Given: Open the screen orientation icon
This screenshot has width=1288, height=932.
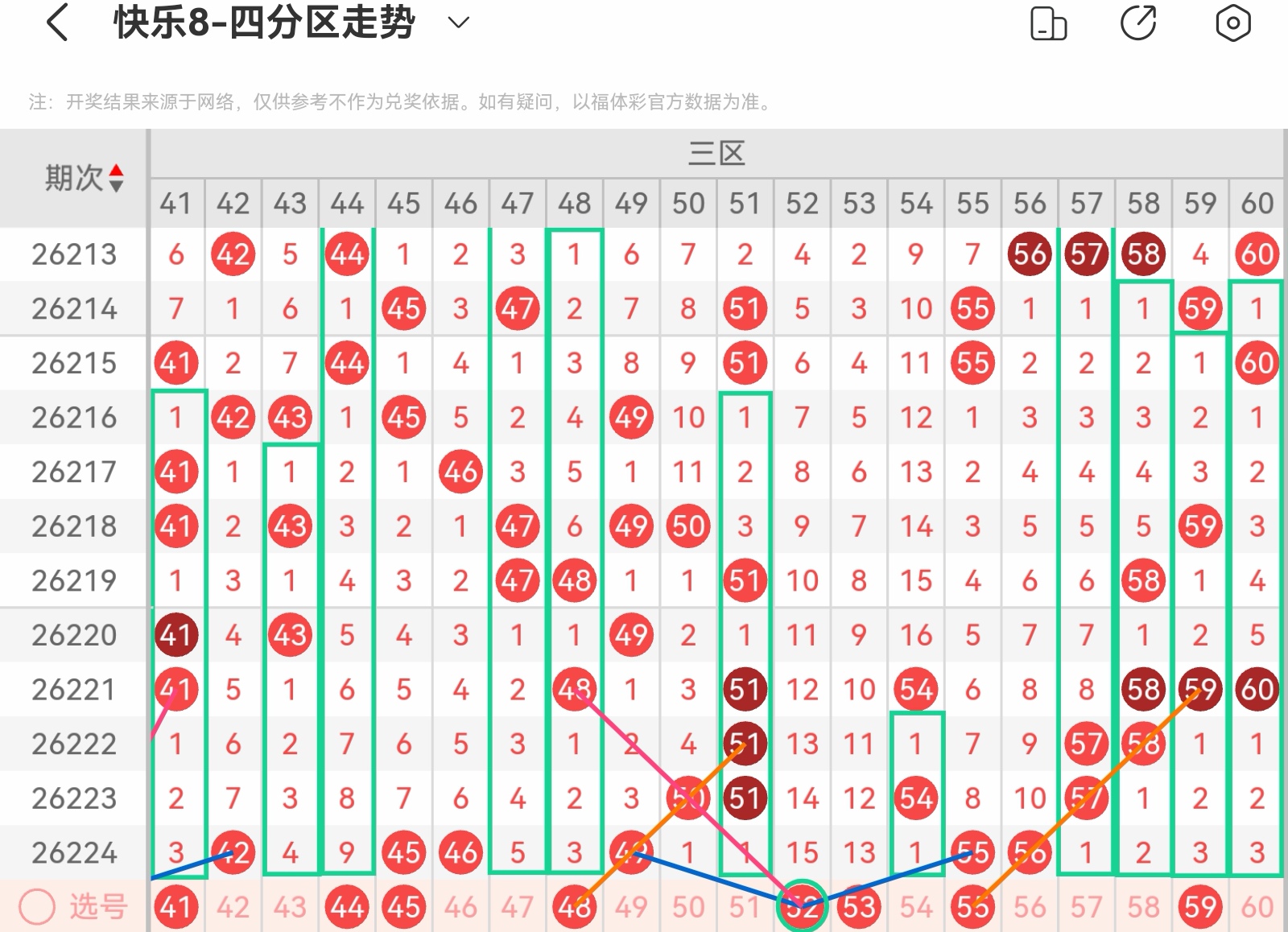Looking at the screenshot, I should 1048,23.
